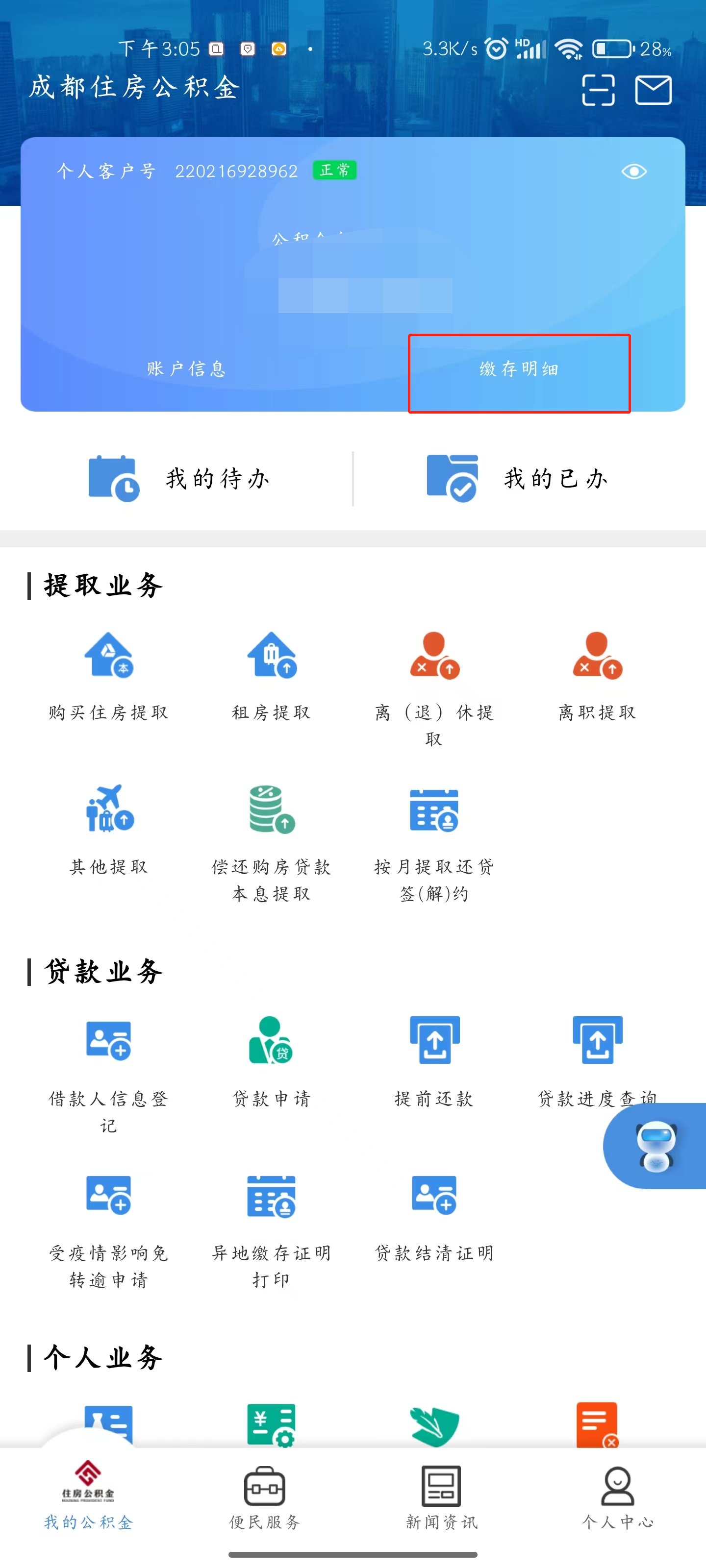This screenshot has width=706, height=1568.
Task: Open 账户信息 account info
Action: 186,369
